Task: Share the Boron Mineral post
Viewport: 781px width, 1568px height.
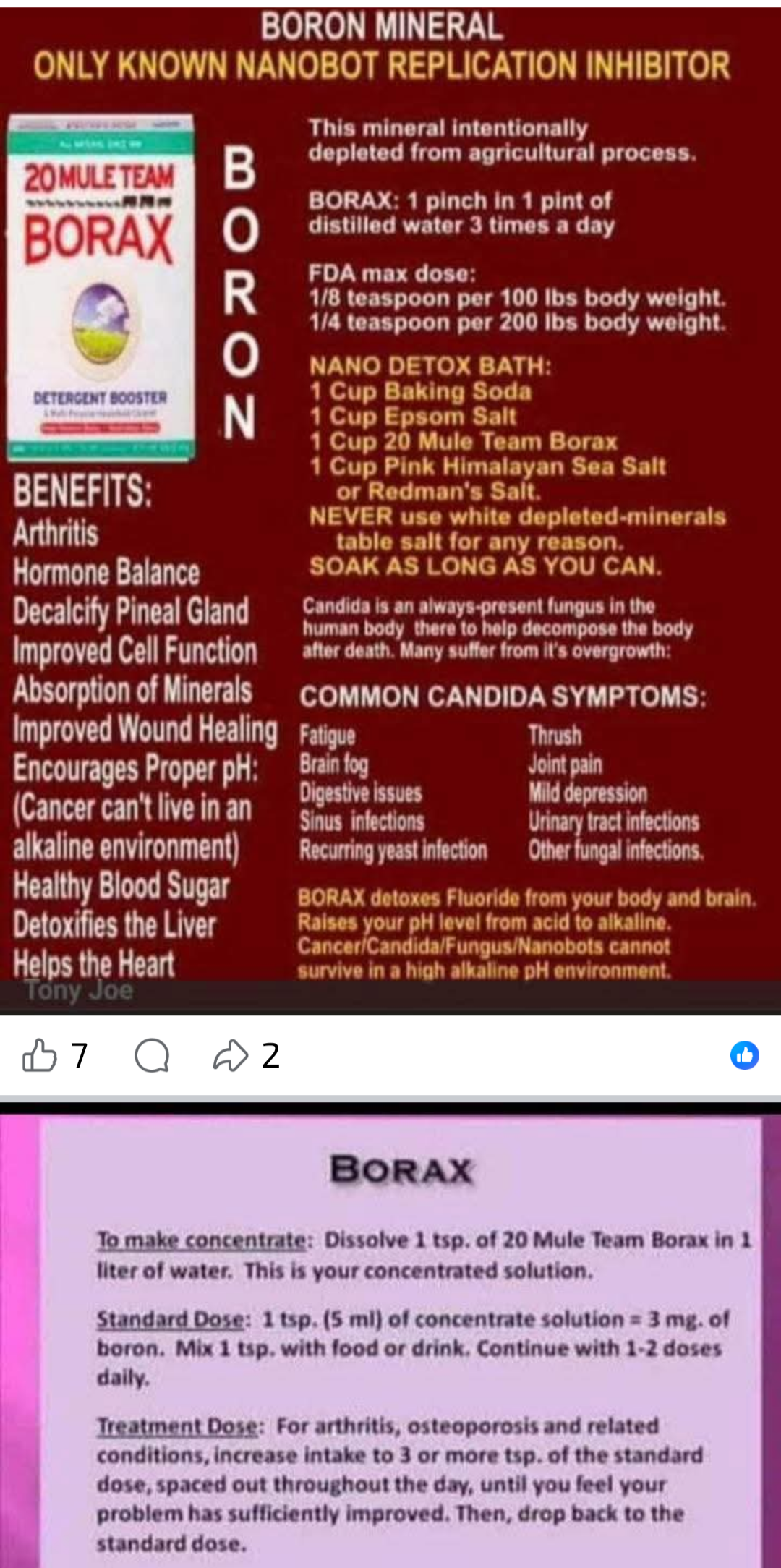Action: (x=231, y=1055)
